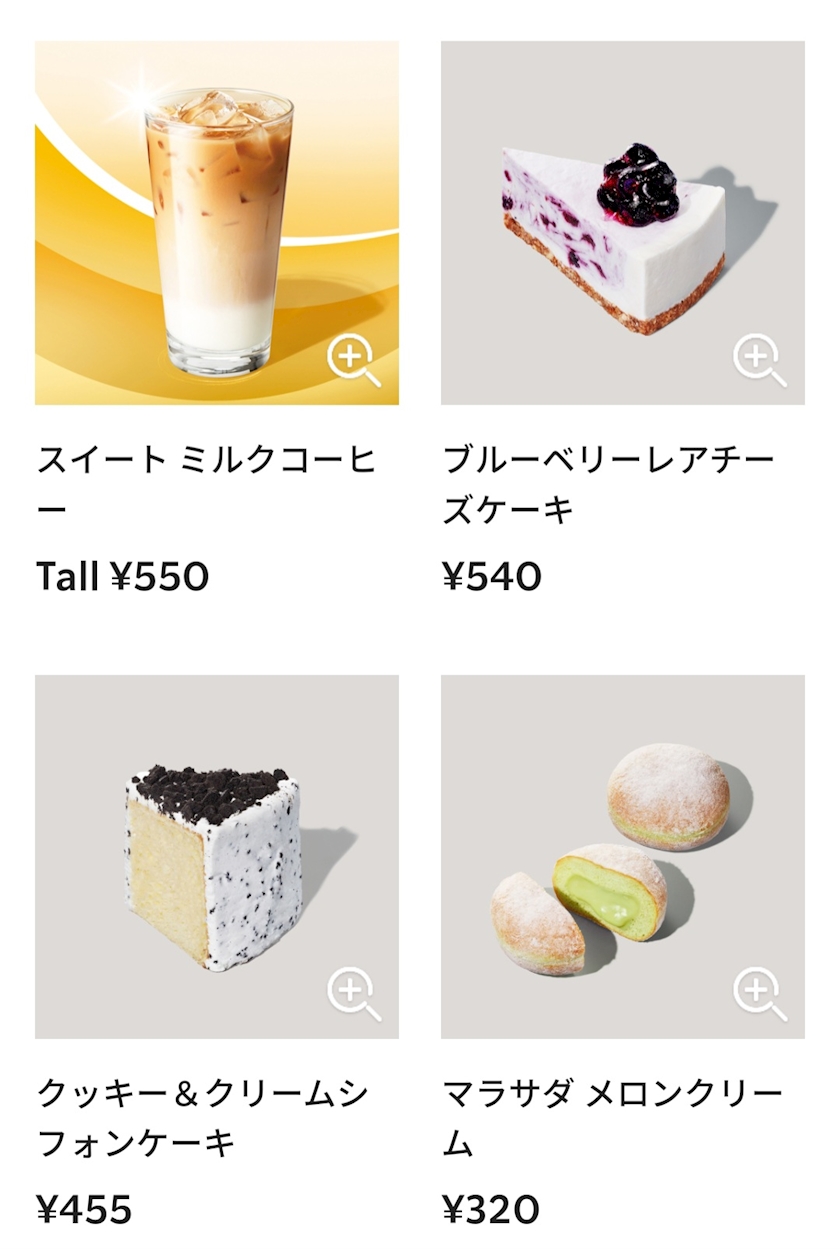Enlarge the クッキー＆クリームシフォンケーキ image with magnifier
The width and height of the screenshot is (840, 1249).
[353, 994]
